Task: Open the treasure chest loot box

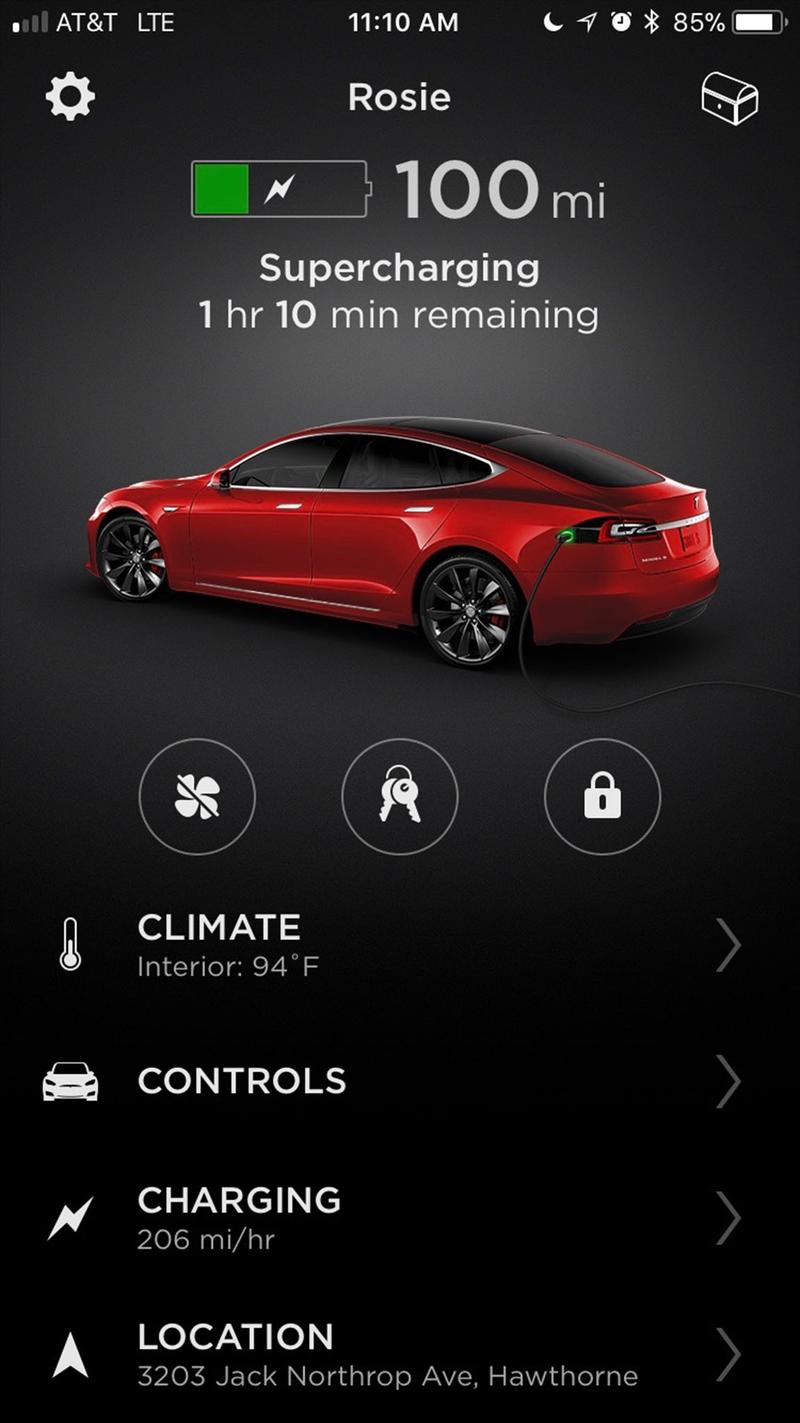Action: click(x=729, y=98)
